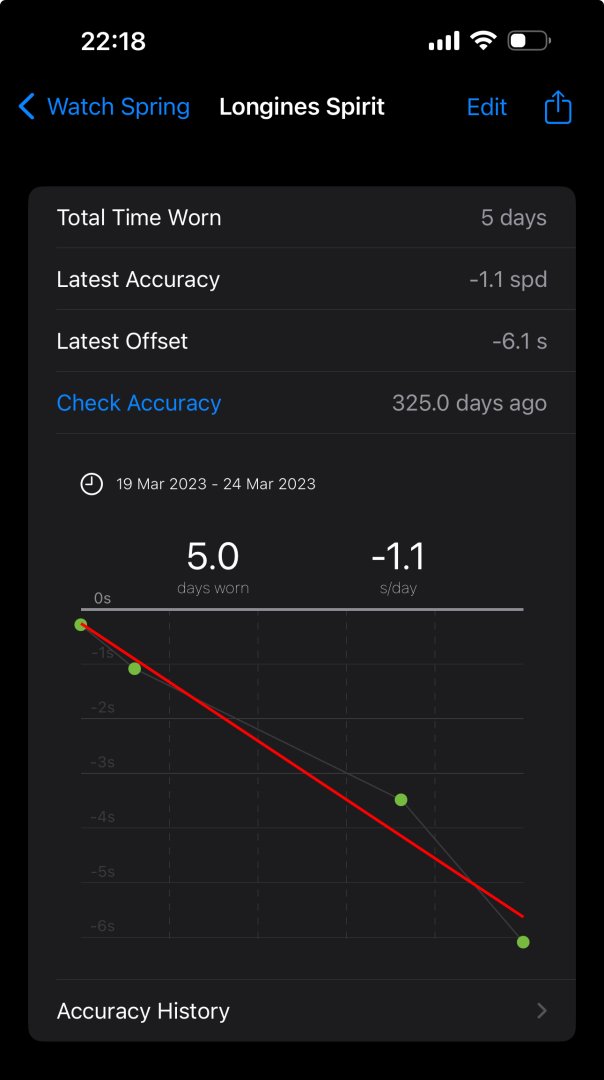Tap Edit in the top bar
Screen dimensions: 604x1080
point(486,107)
